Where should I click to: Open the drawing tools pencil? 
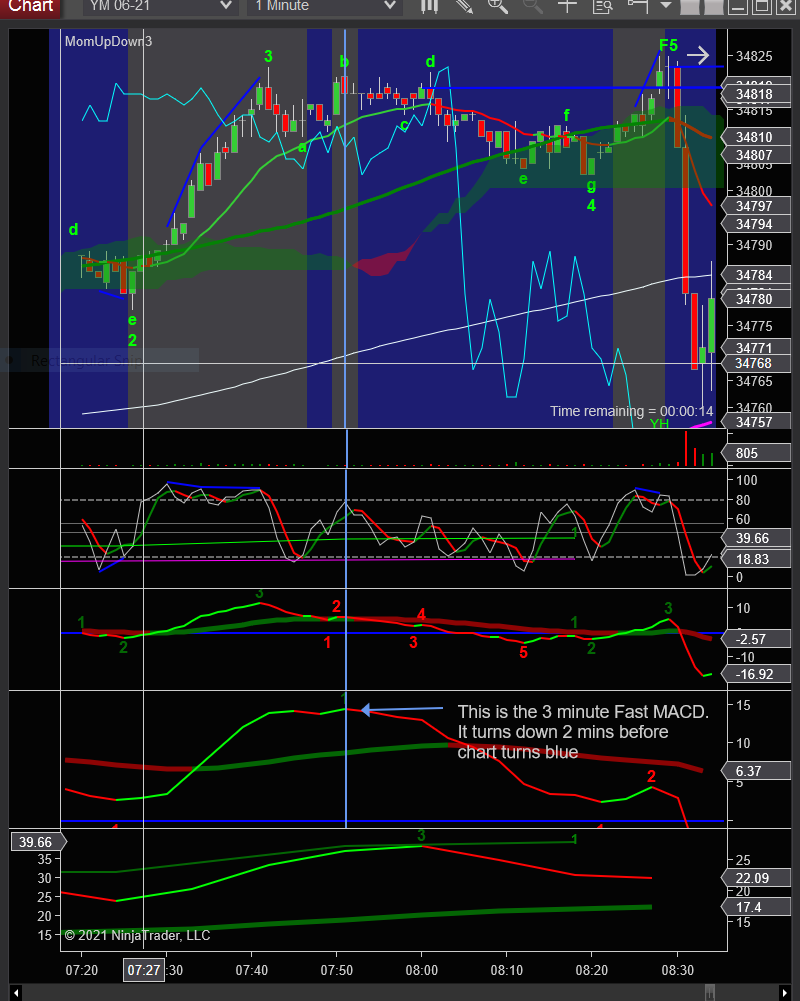click(x=463, y=6)
